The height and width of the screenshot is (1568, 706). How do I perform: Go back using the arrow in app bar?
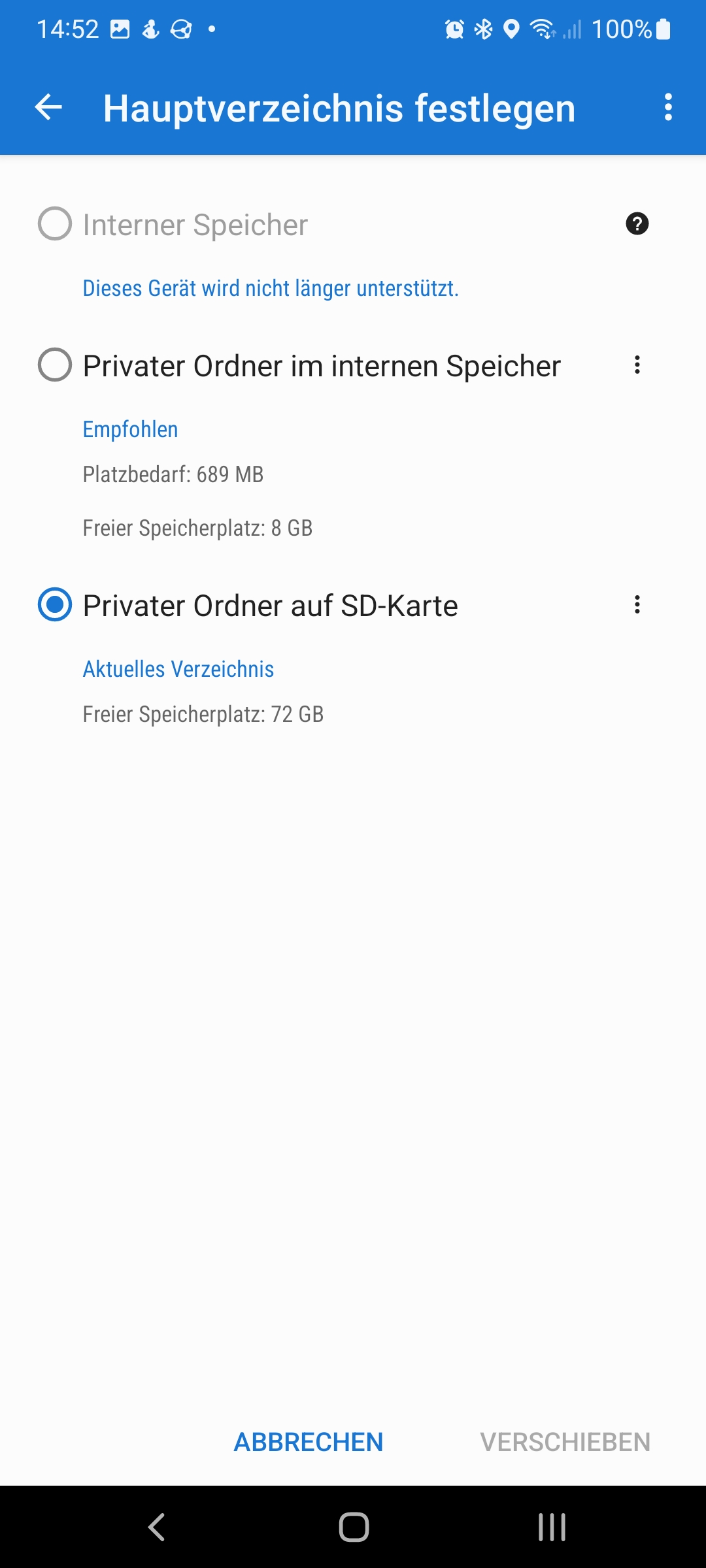point(48,107)
